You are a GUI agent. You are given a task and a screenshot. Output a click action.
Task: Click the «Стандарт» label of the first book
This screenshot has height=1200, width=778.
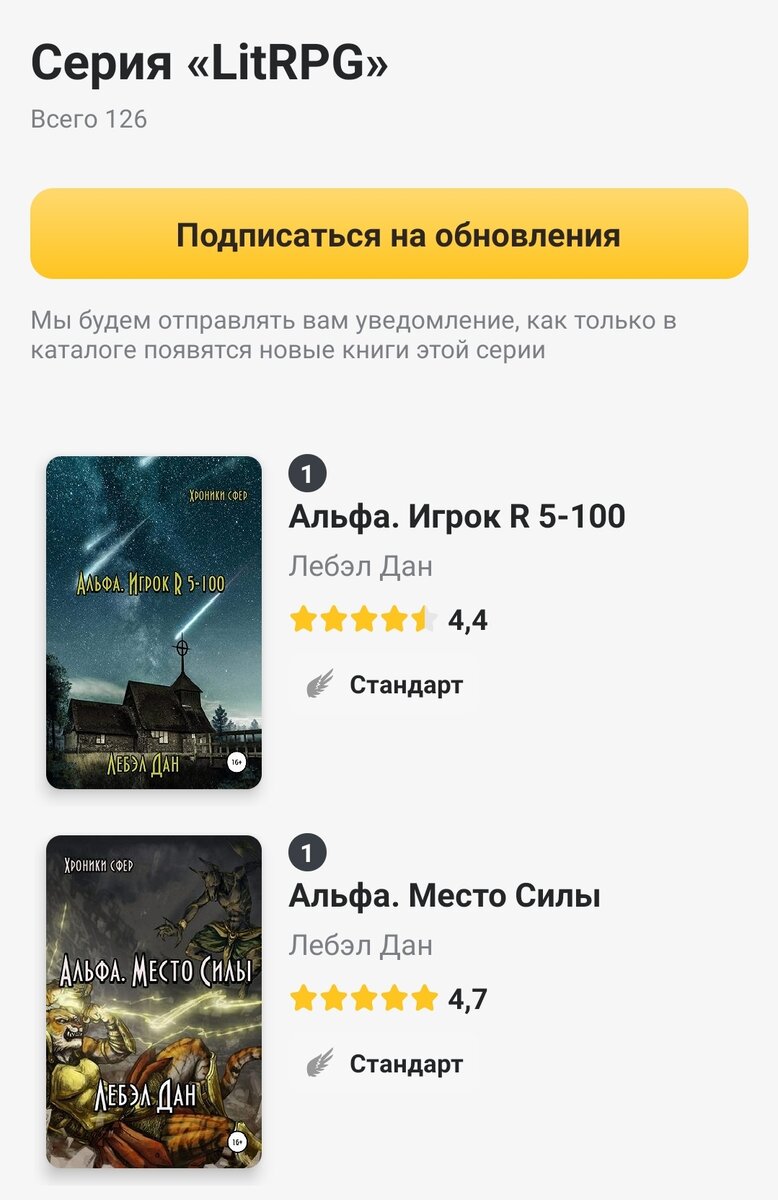[404, 685]
